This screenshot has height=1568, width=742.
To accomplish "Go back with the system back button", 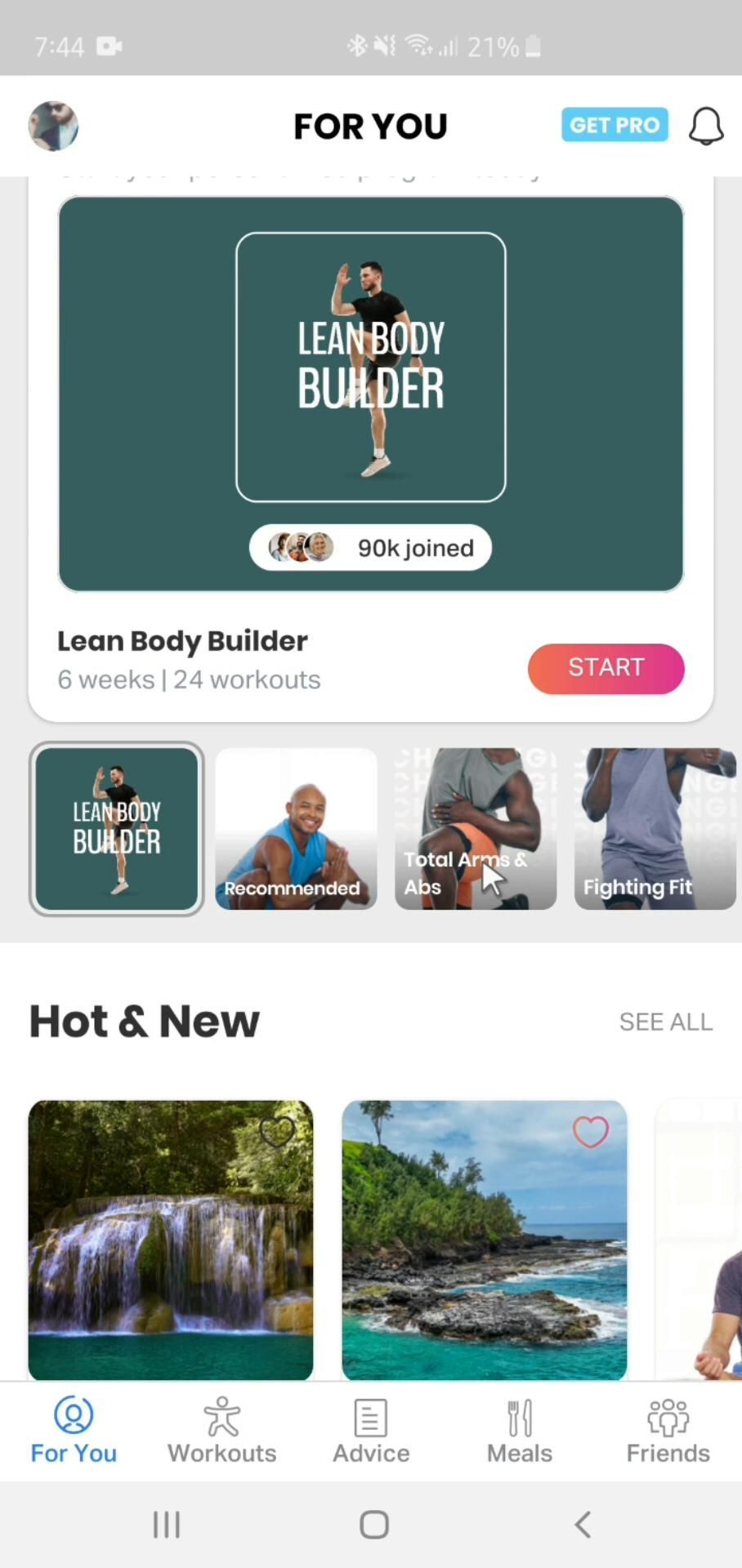I will pyautogui.click(x=583, y=1524).
